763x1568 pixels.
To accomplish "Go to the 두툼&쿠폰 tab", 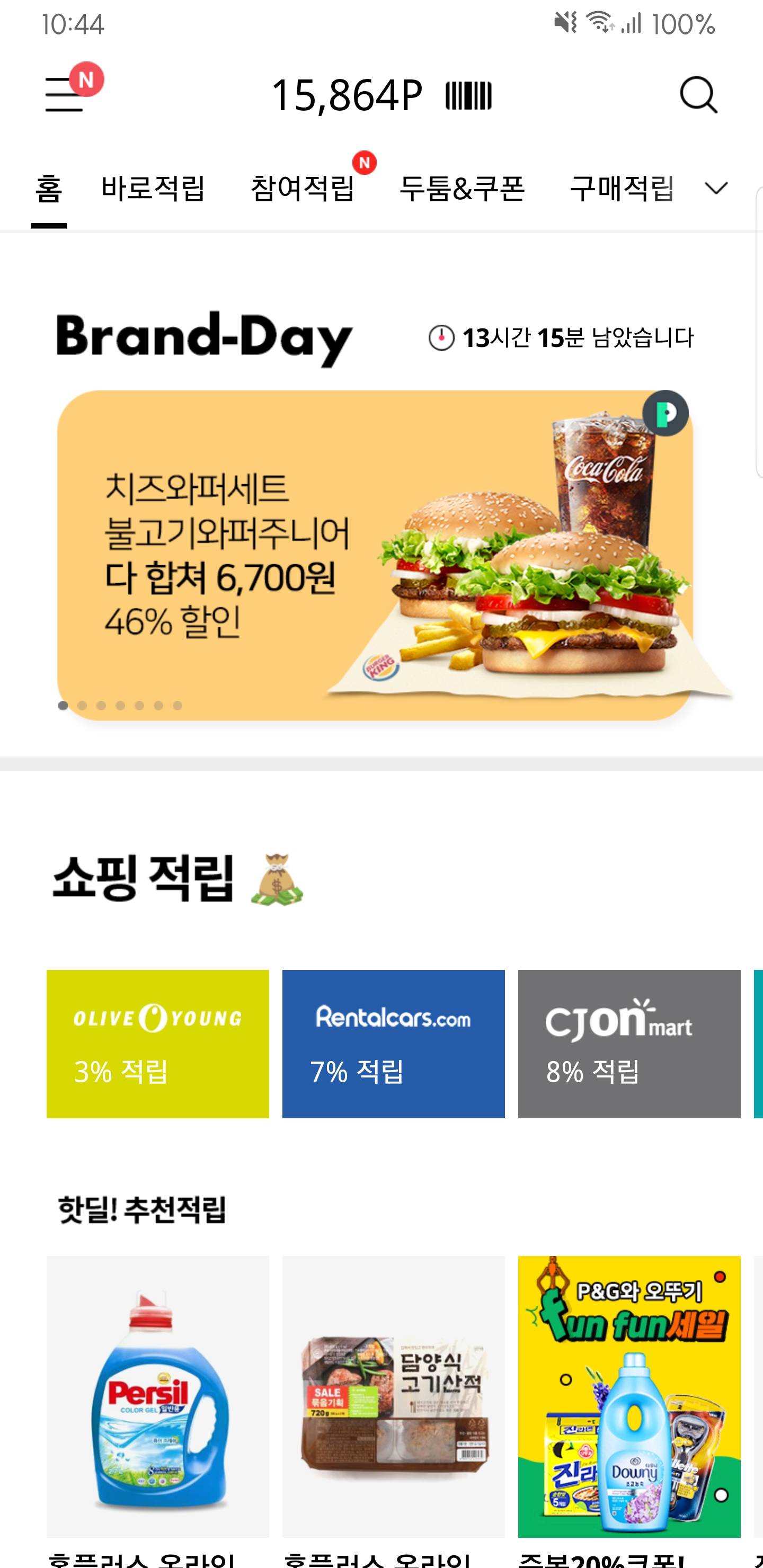I will coord(462,188).
